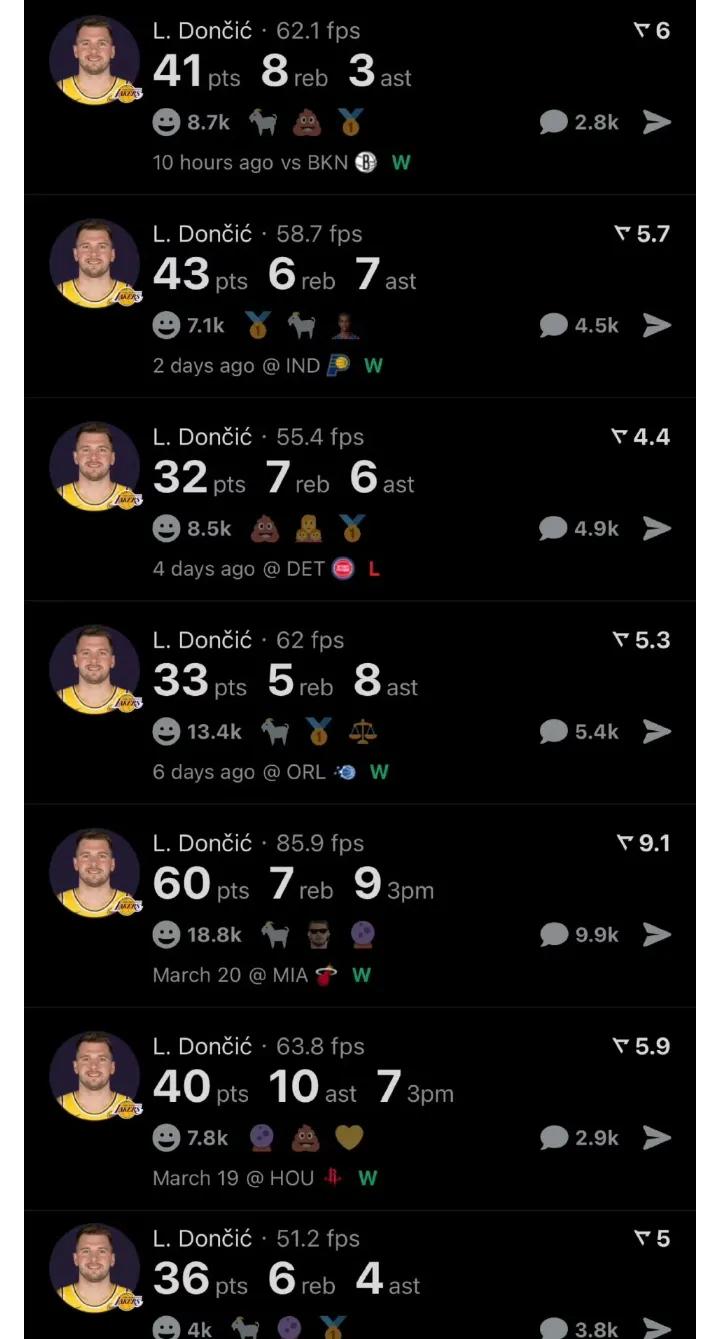The height and width of the screenshot is (1339, 720).
Task: React to the 32-point game at DET
Action: (x=166, y=528)
